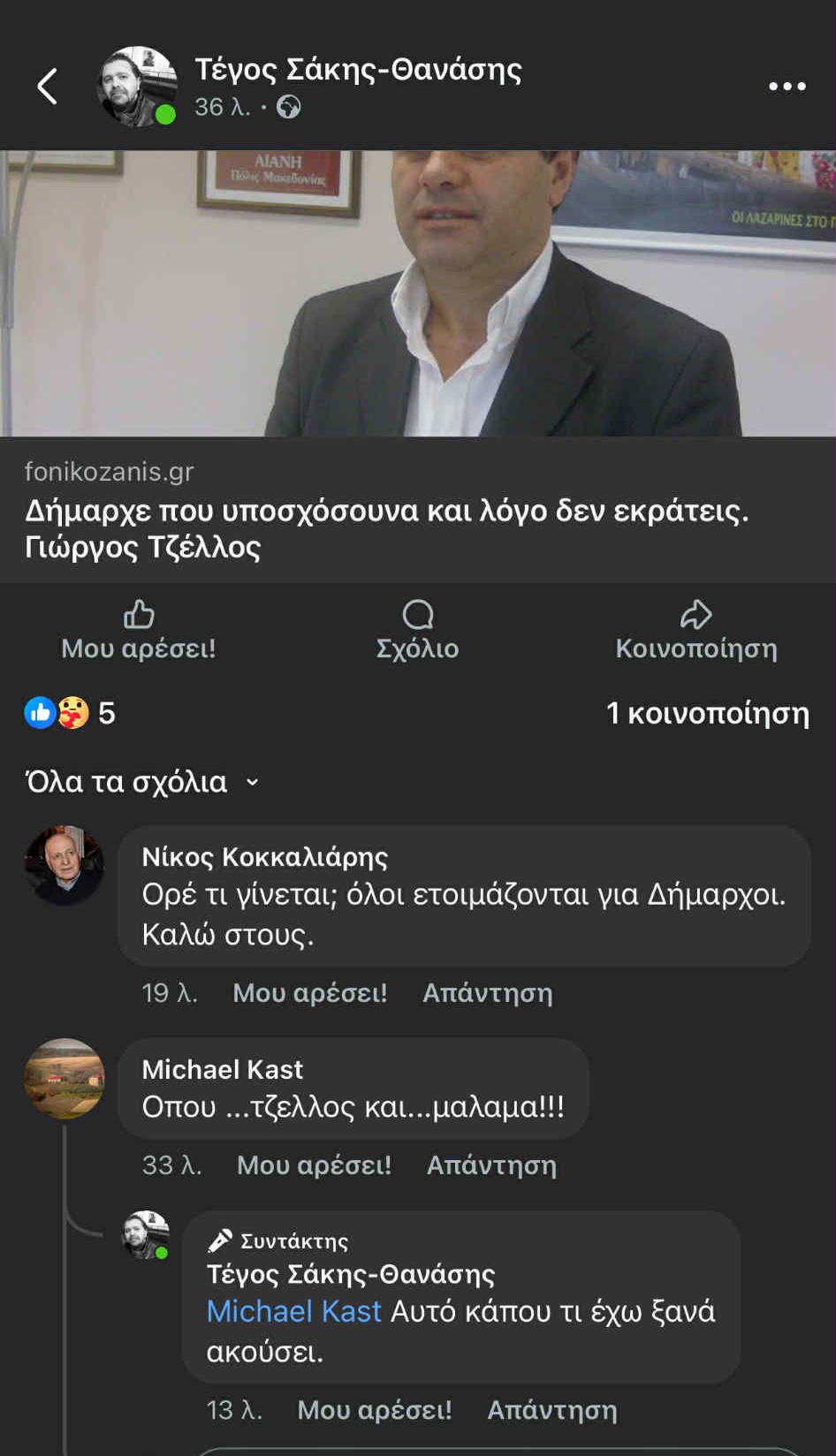Tap the blue Michael Kast mention link
Screen dimensions: 836x1456
coord(293,1311)
